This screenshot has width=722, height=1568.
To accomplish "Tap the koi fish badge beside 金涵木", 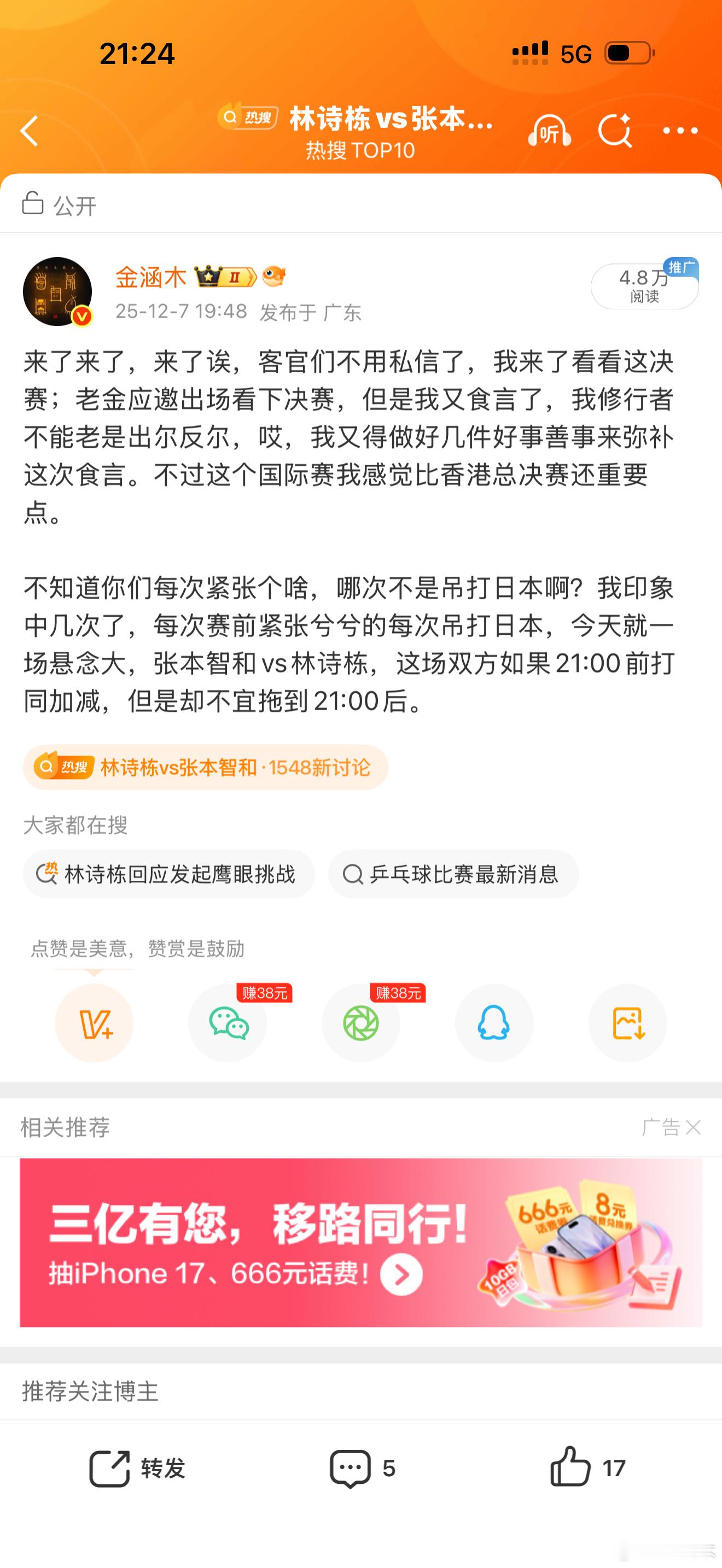I will 274,277.
